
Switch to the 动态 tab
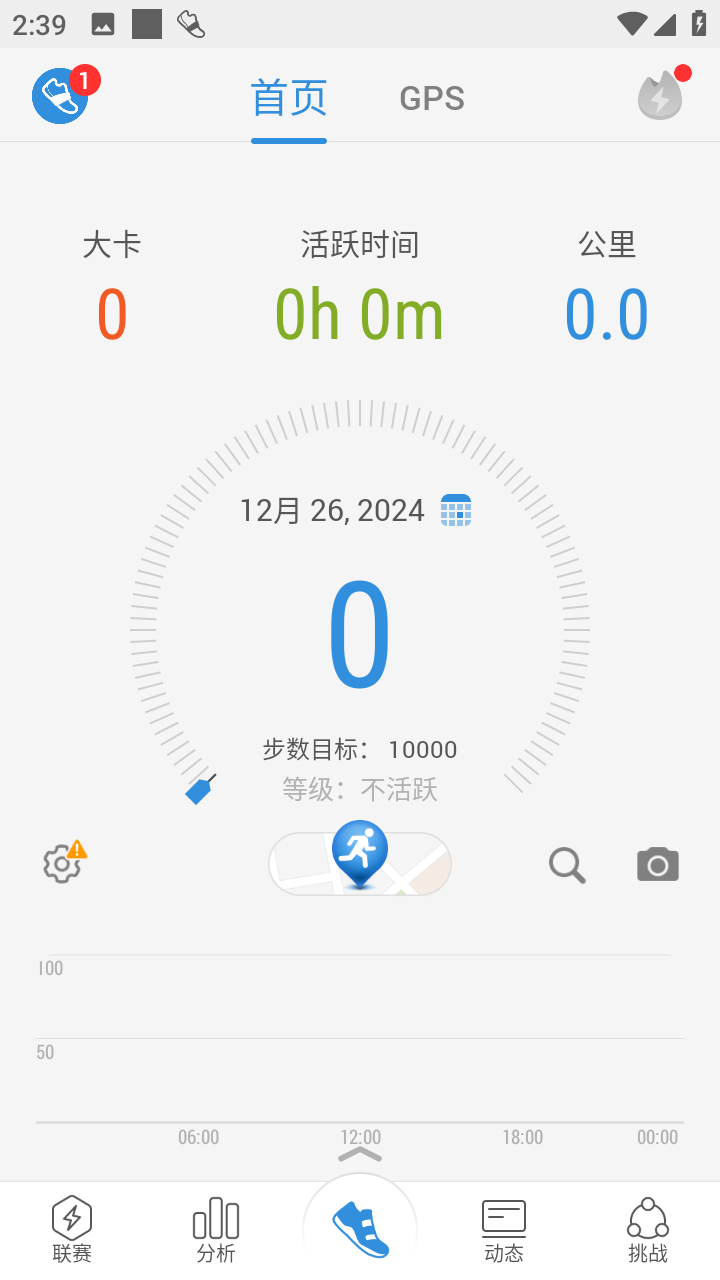pos(504,1230)
